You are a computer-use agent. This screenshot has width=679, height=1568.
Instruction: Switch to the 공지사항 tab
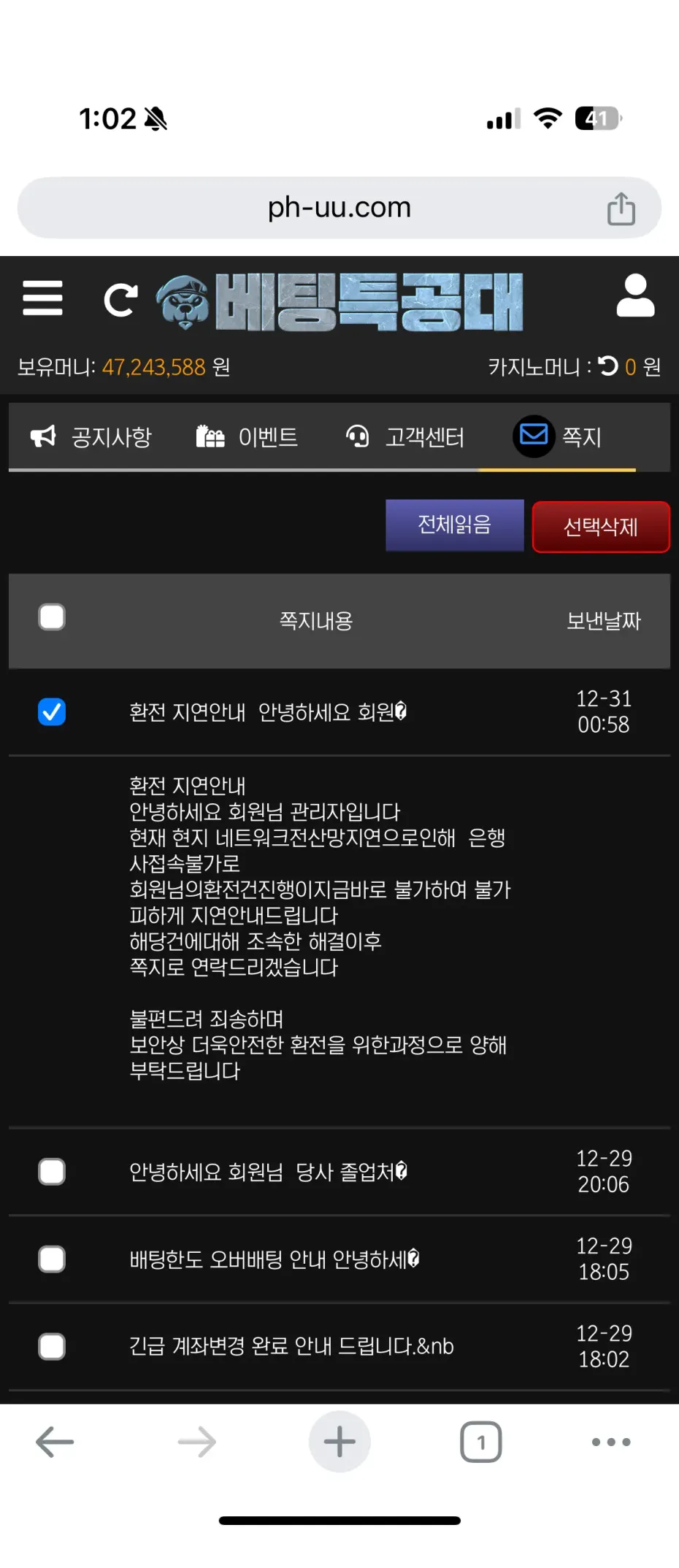[x=91, y=437]
